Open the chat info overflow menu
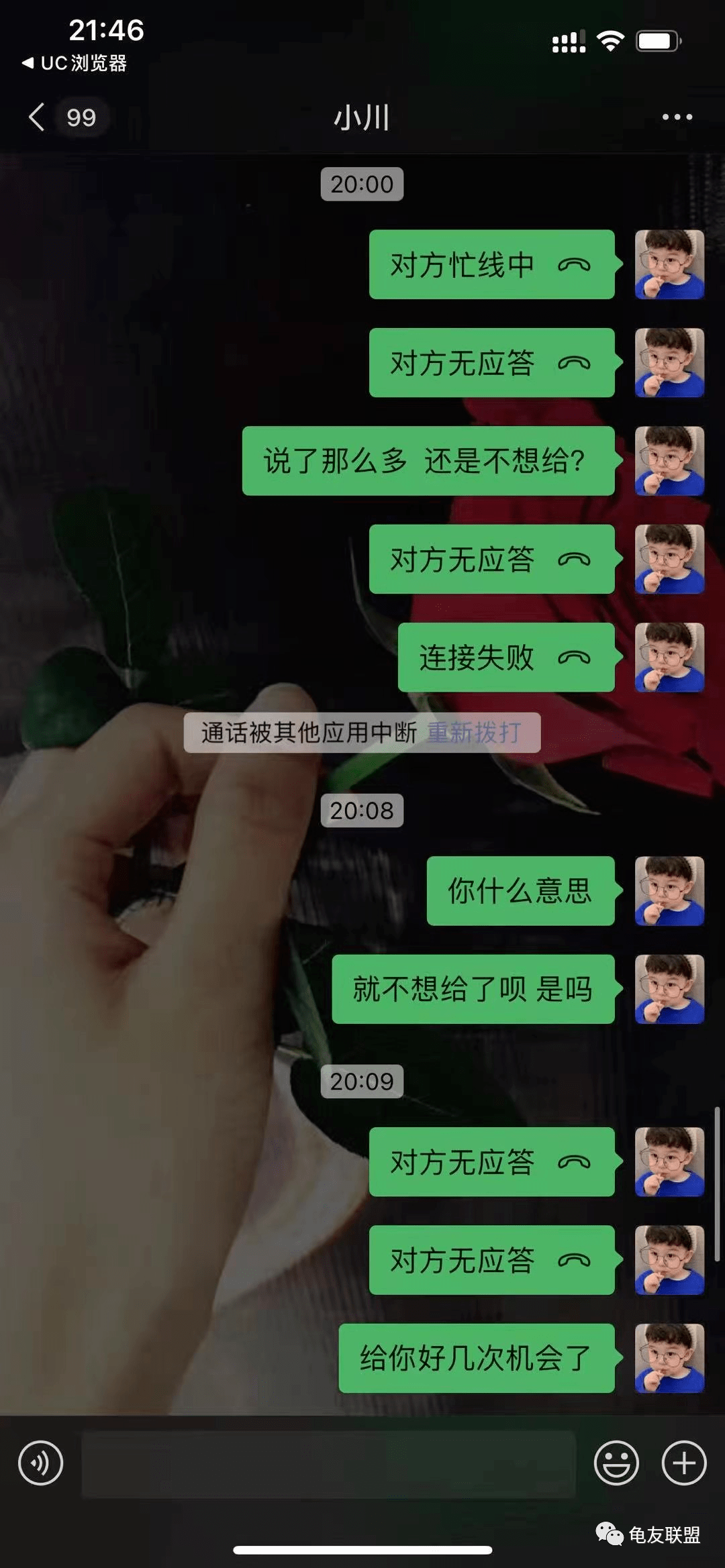This screenshot has height=1568, width=725. 677,117
